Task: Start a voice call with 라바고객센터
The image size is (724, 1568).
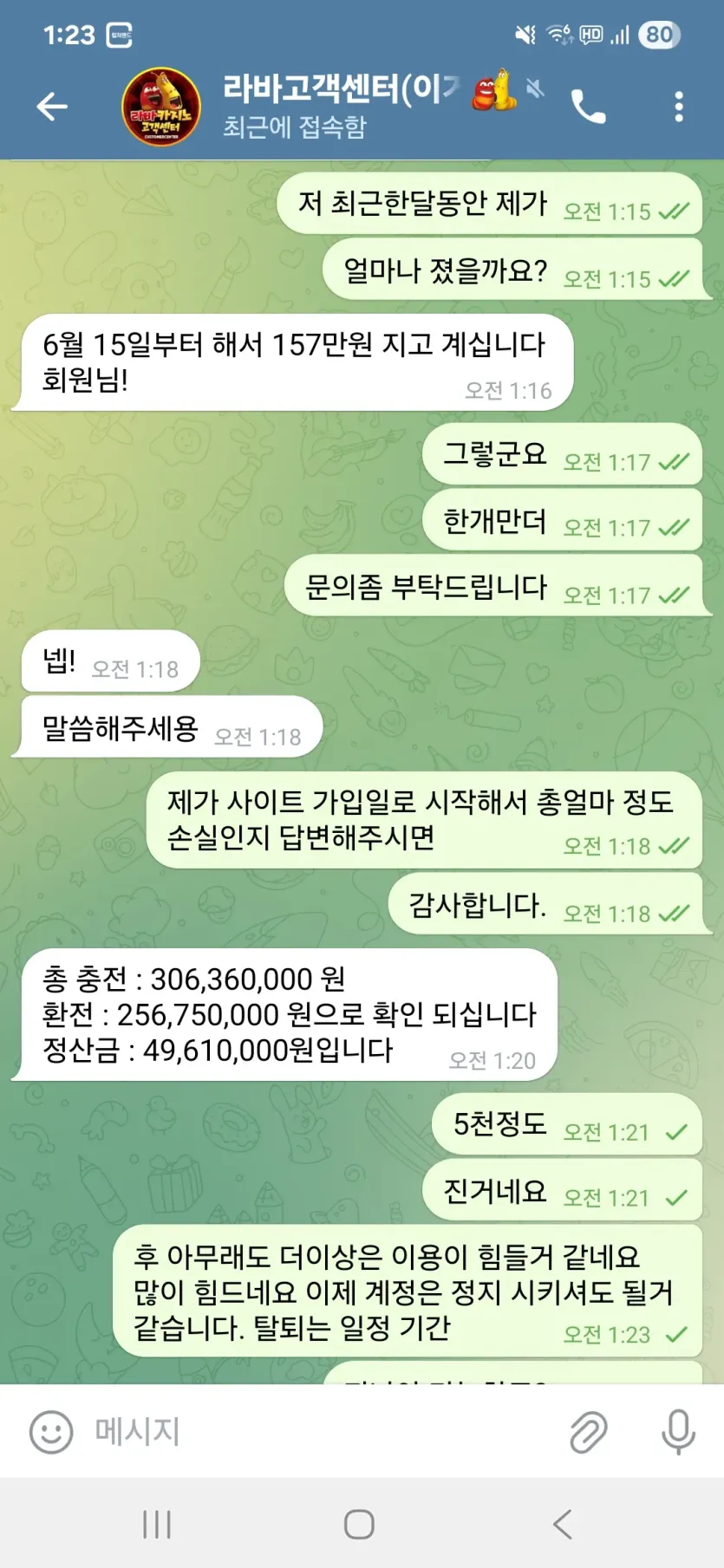Action: click(x=588, y=107)
